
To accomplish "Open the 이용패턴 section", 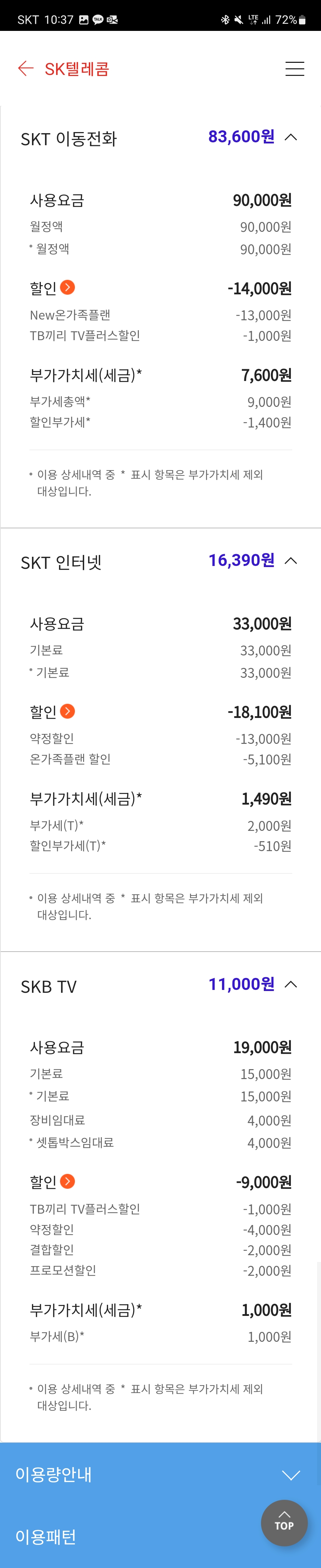I will click(x=46, y=1536).
